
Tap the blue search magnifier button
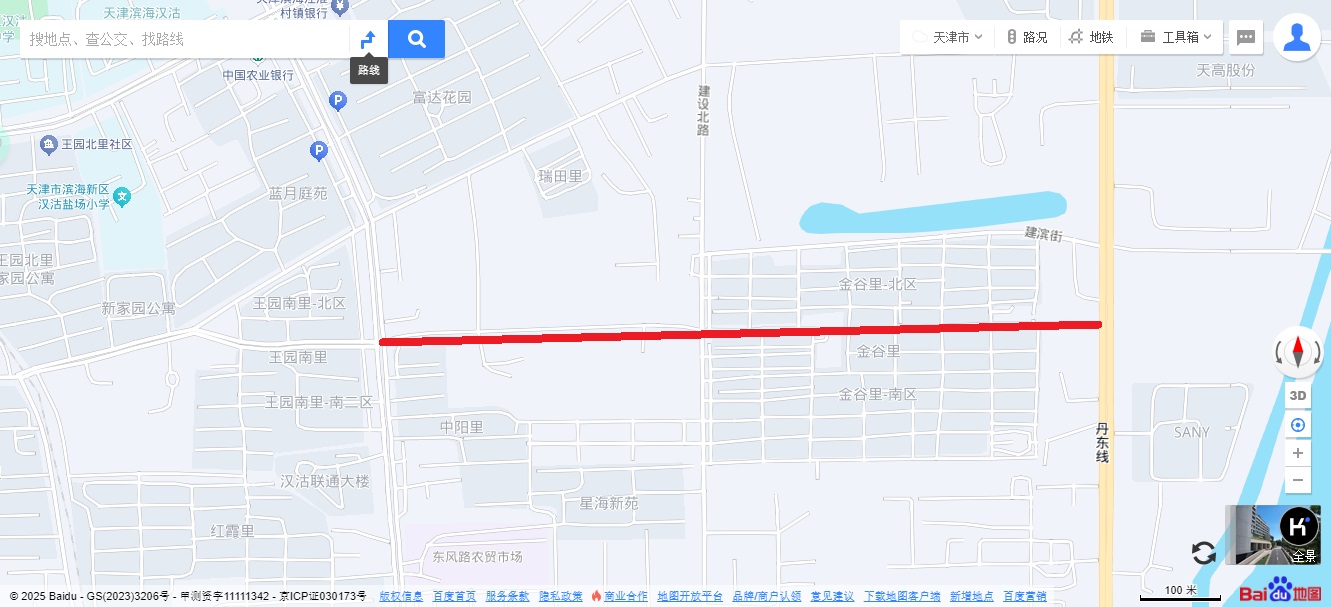[x=417, y=39]
